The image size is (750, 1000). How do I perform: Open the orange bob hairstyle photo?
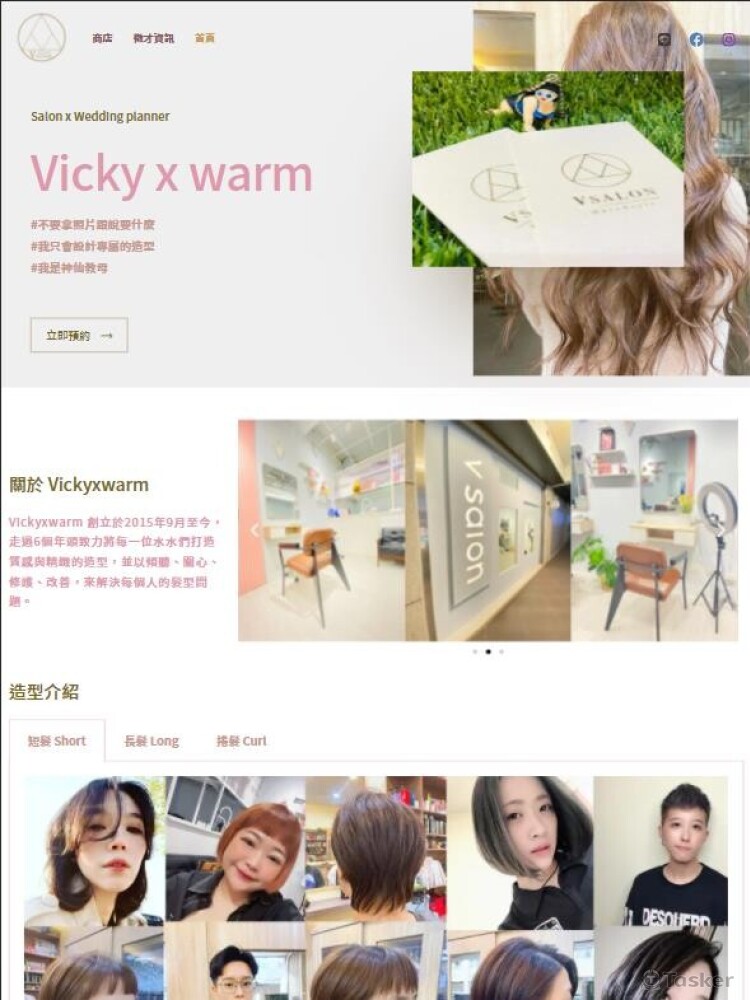coord(236,850)
